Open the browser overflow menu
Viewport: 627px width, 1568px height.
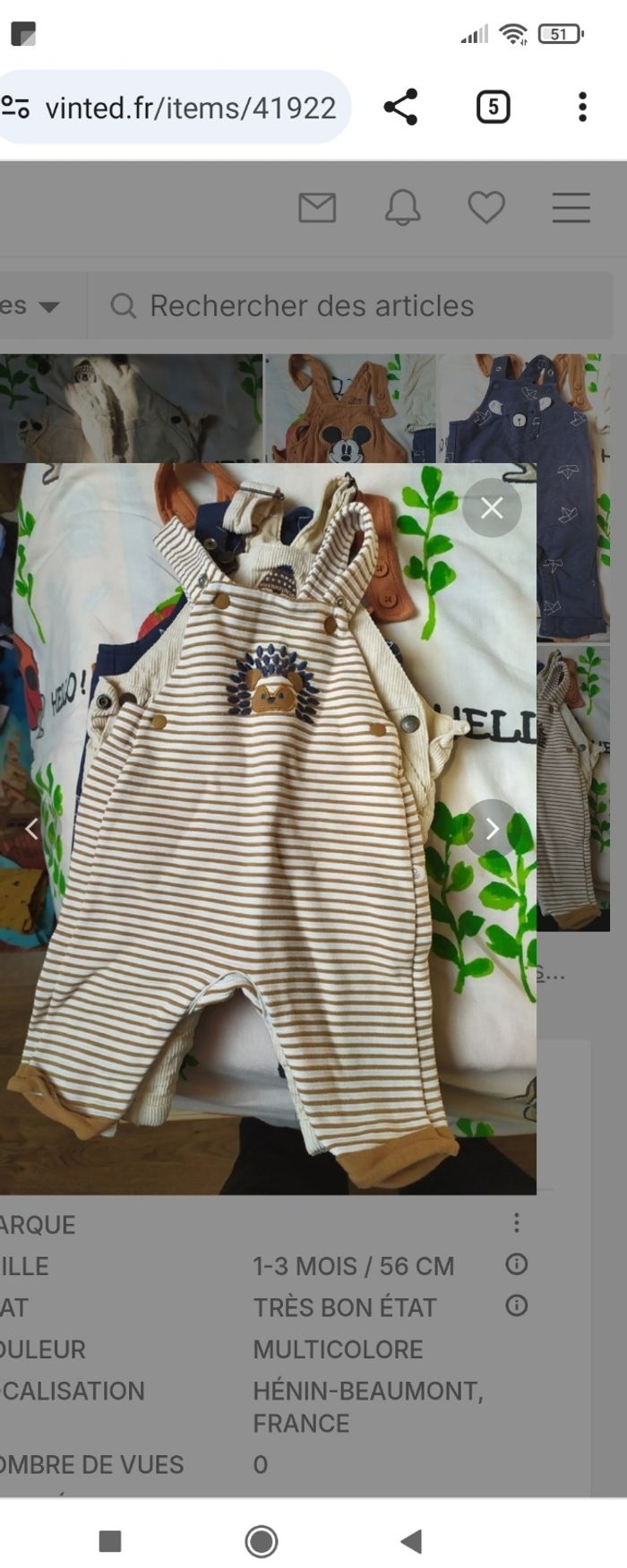click(582, 108)
